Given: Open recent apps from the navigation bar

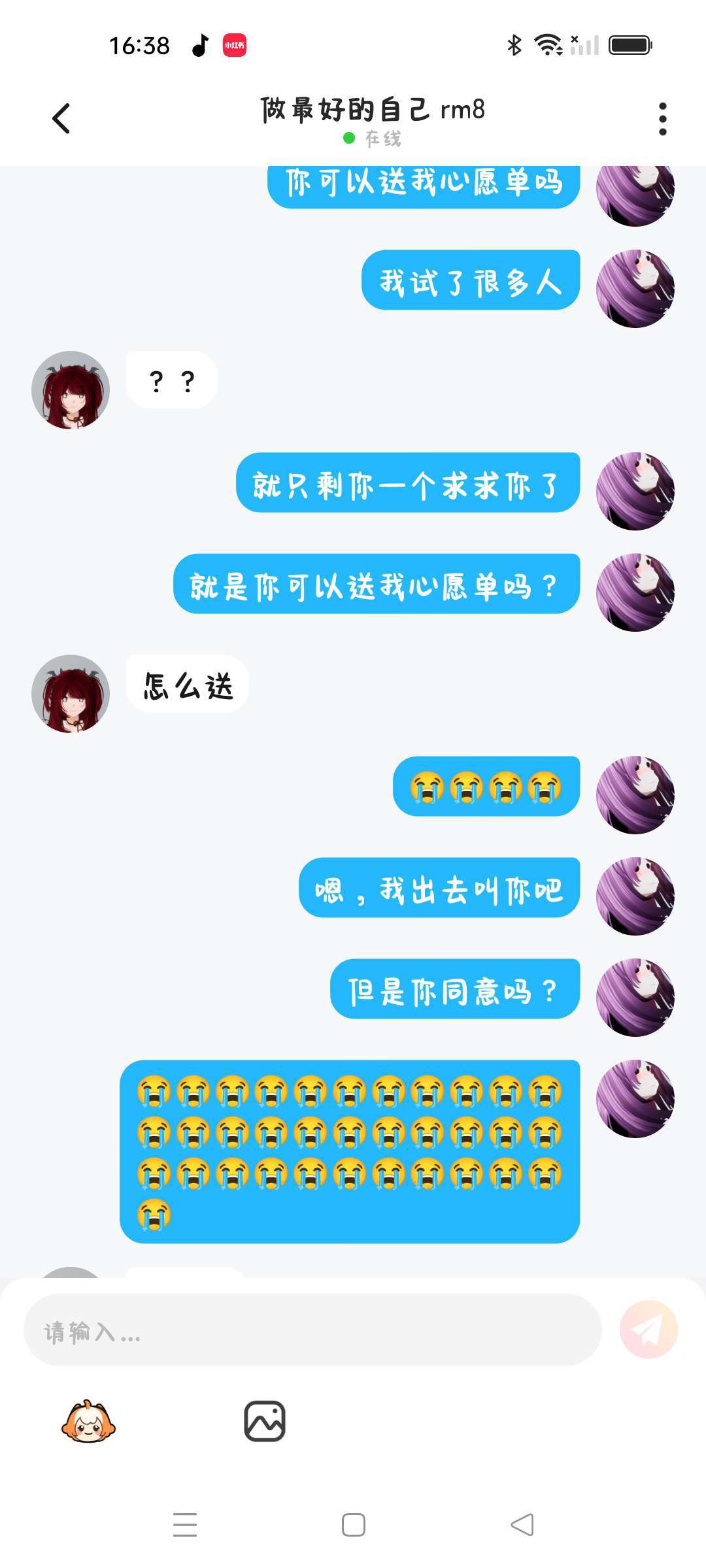Looking at the screenshot, I should point(185,1525).
